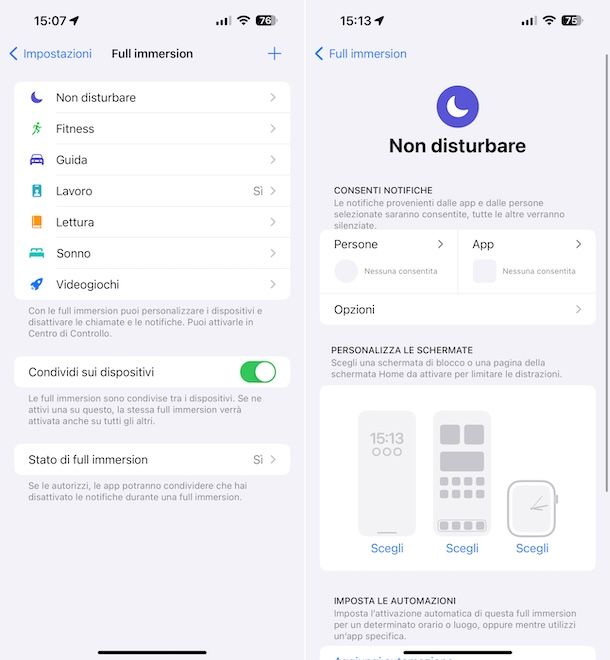610x660 pixels.
Task: Tap Scegli under the Apple Watch face
Action: (x=532, y=548)
